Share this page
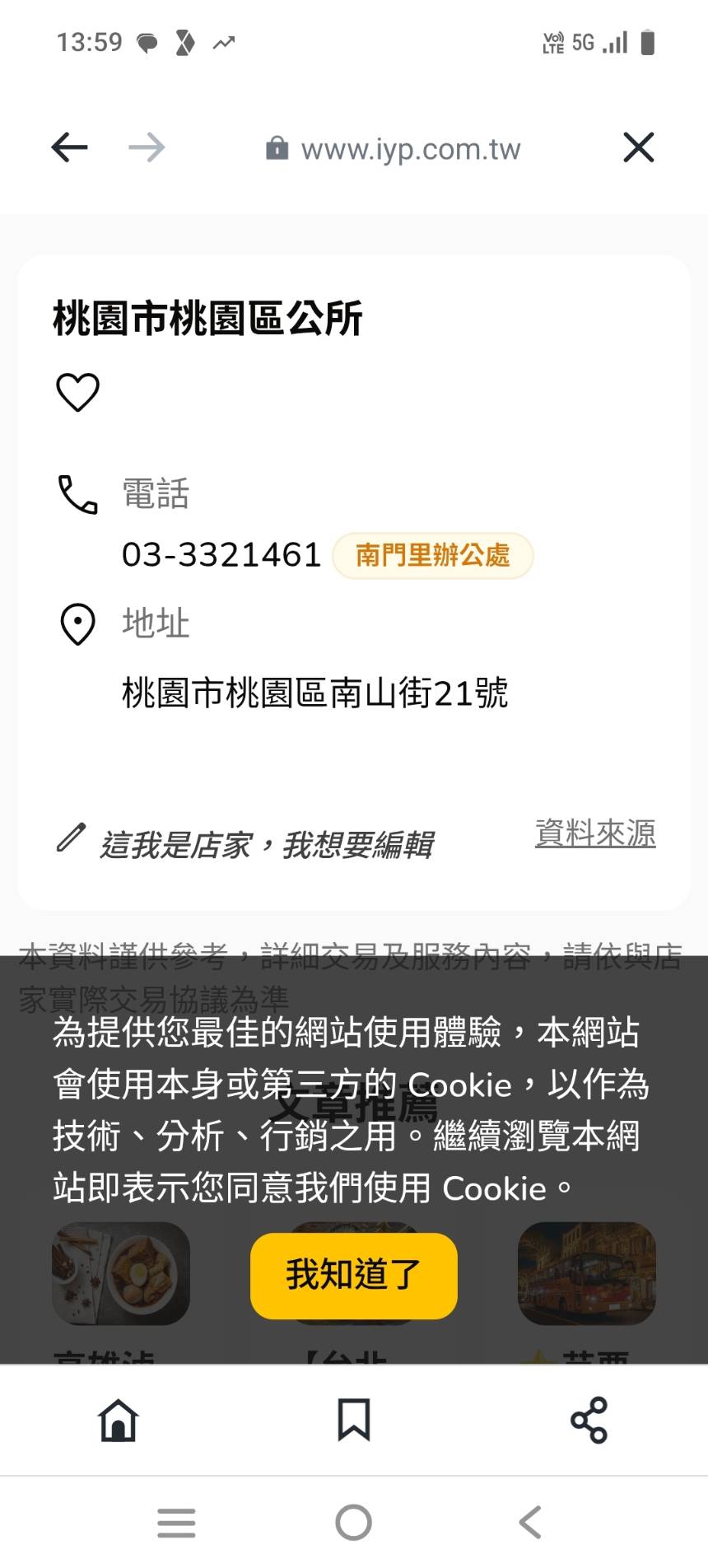 click(x=589, y=1421)
